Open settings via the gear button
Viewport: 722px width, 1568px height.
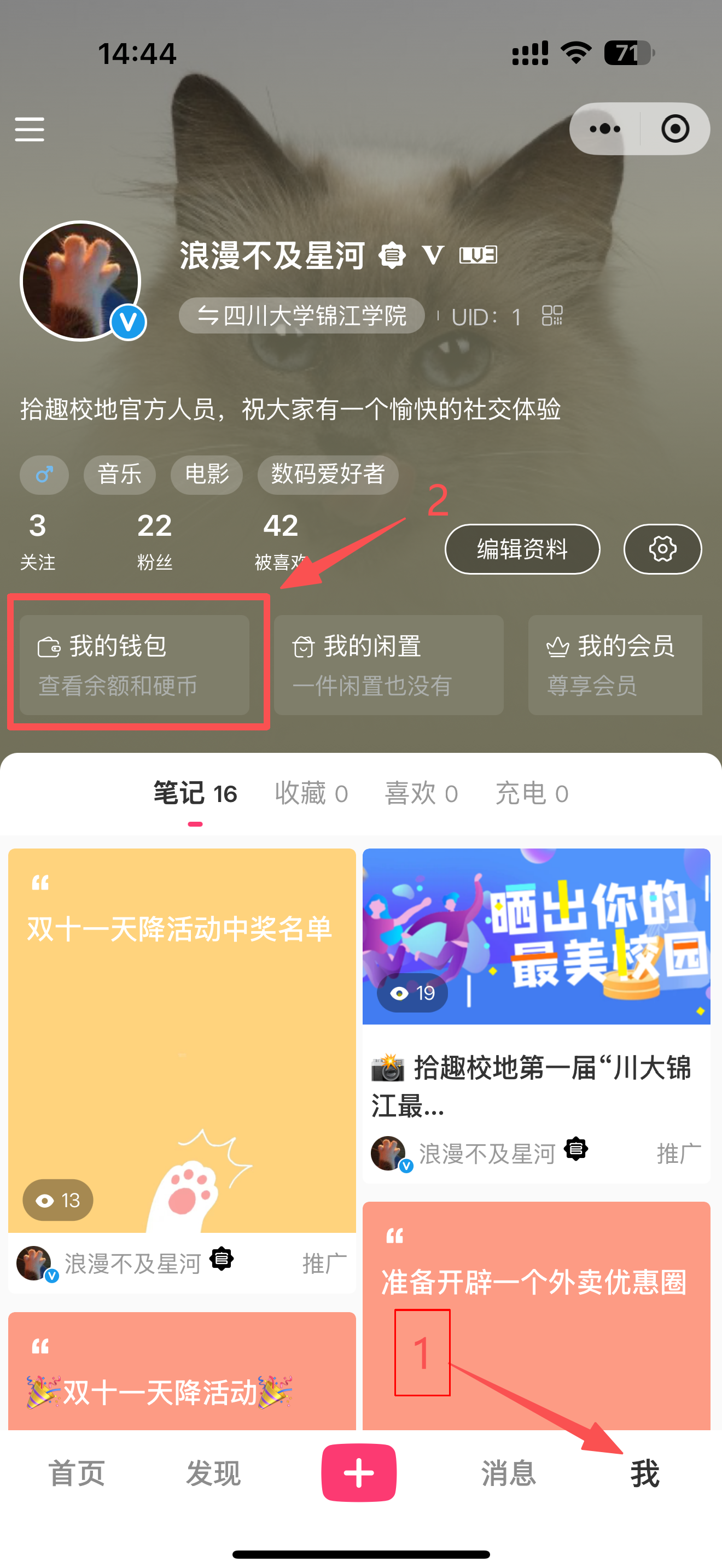(x=662, y=549)
